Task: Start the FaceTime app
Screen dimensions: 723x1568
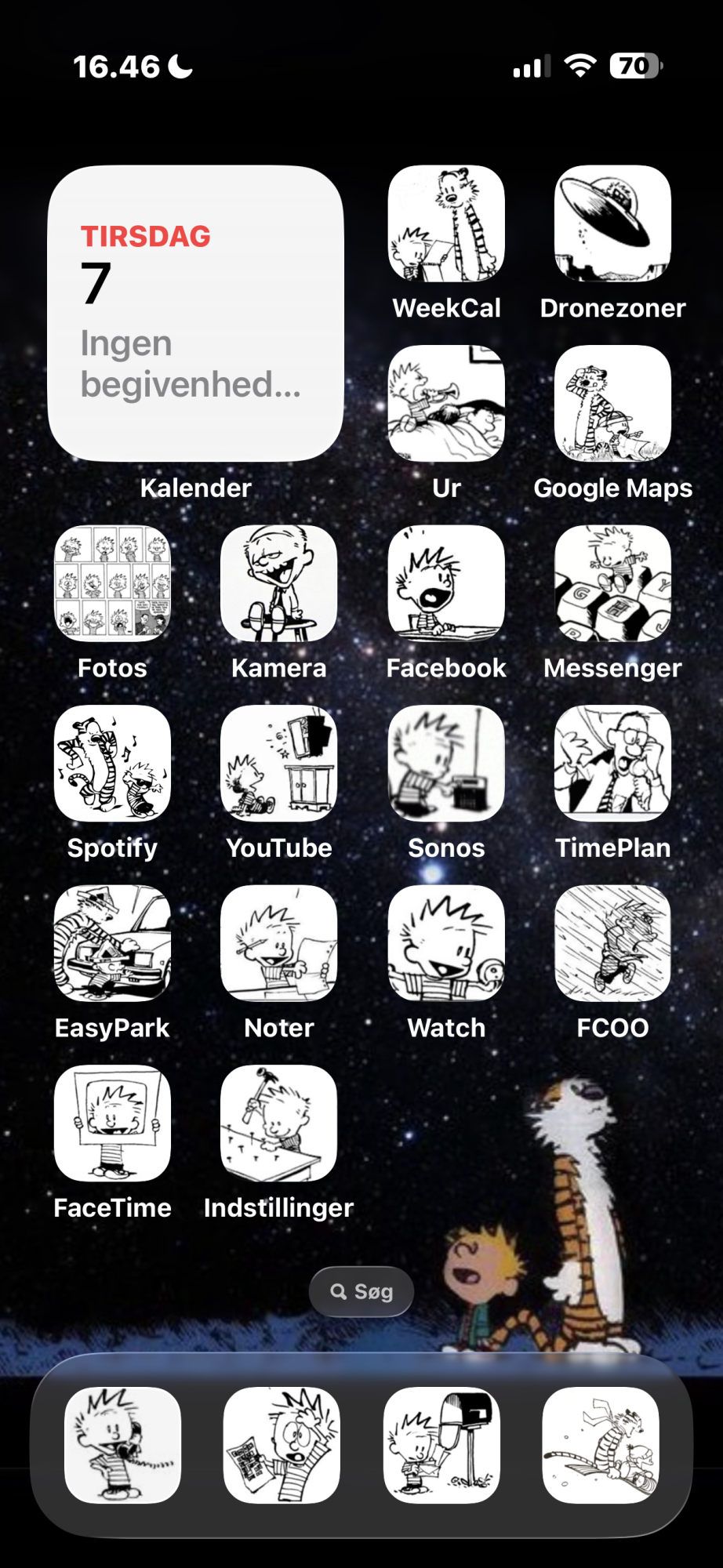Action: coord(112,1123)
